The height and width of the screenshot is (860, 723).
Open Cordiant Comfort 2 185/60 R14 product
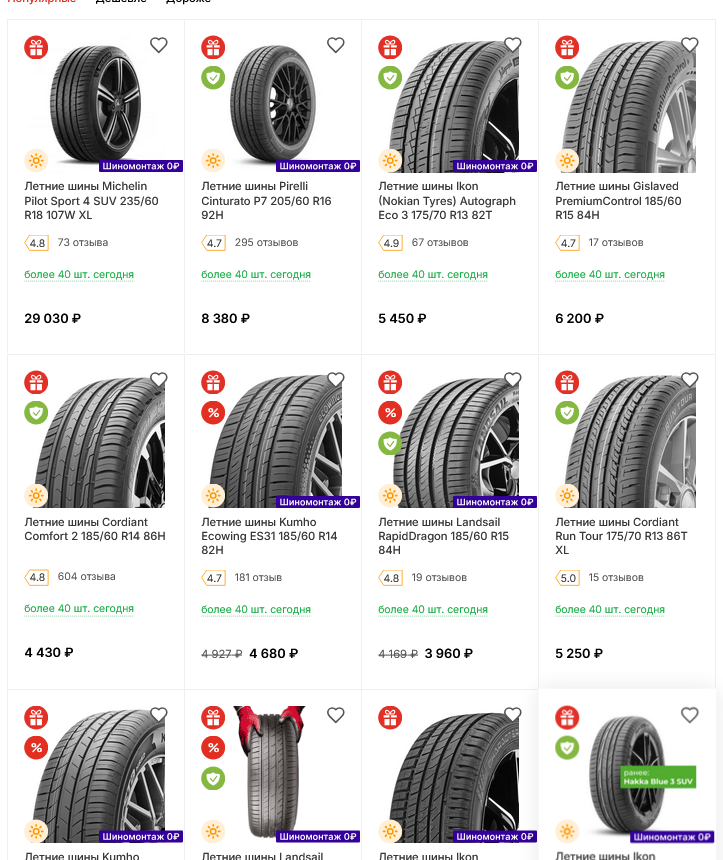coord(95,529)
